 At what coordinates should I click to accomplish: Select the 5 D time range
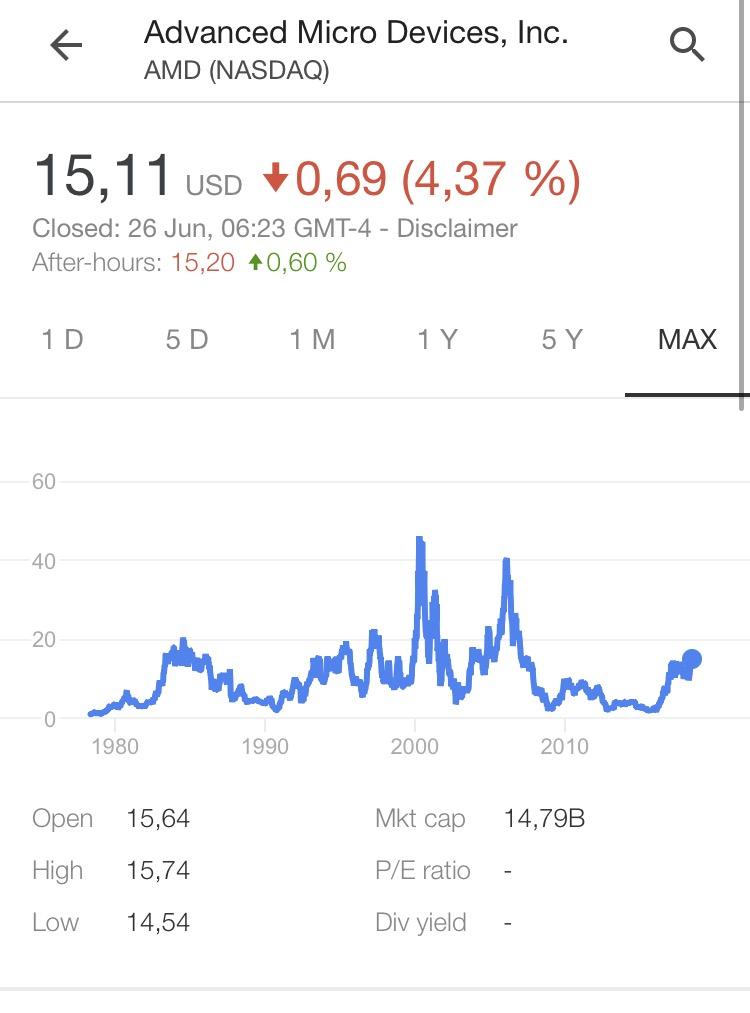tap(187, 340)
